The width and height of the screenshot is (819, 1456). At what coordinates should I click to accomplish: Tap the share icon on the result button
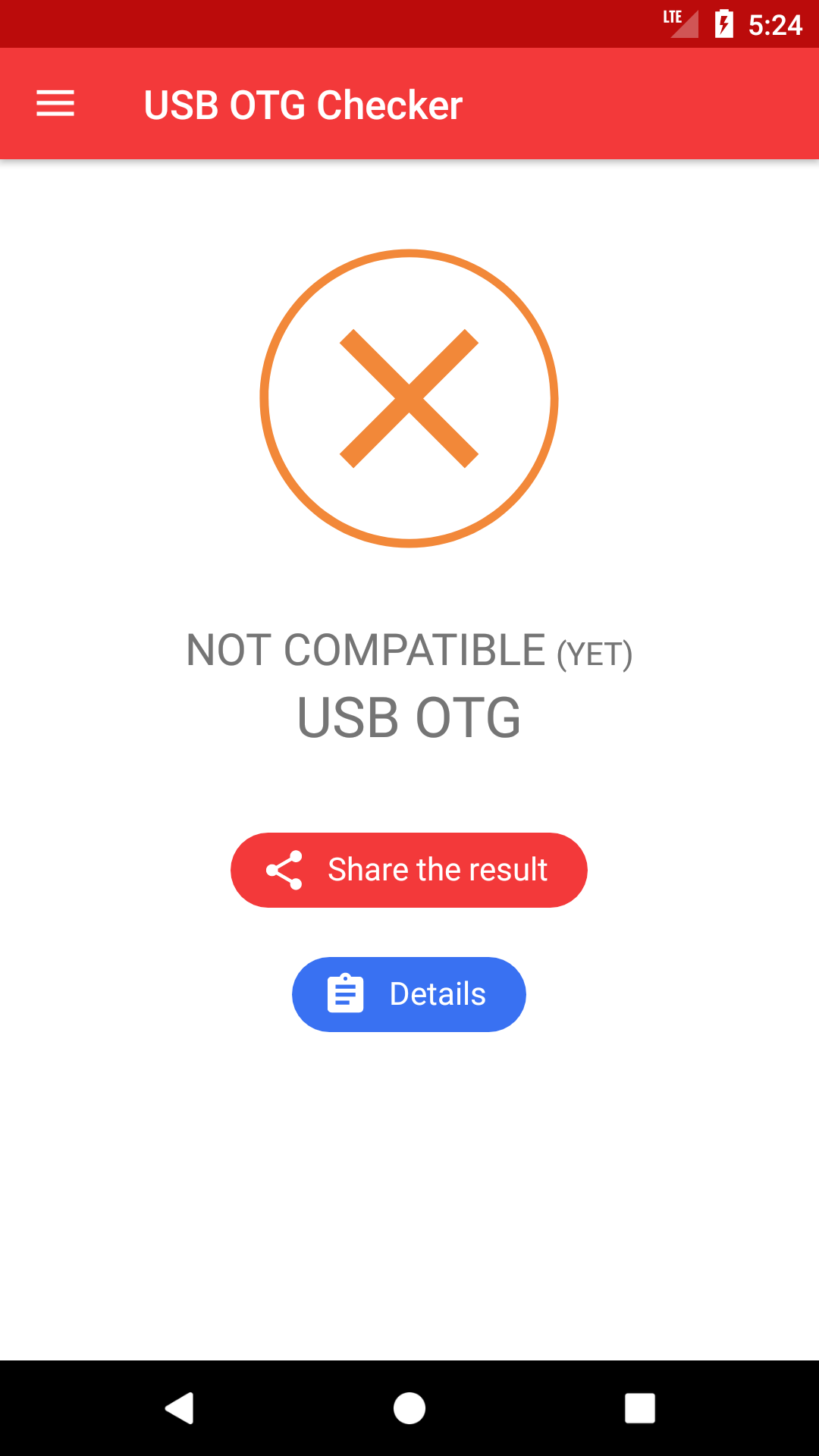[x=284, y=870]
